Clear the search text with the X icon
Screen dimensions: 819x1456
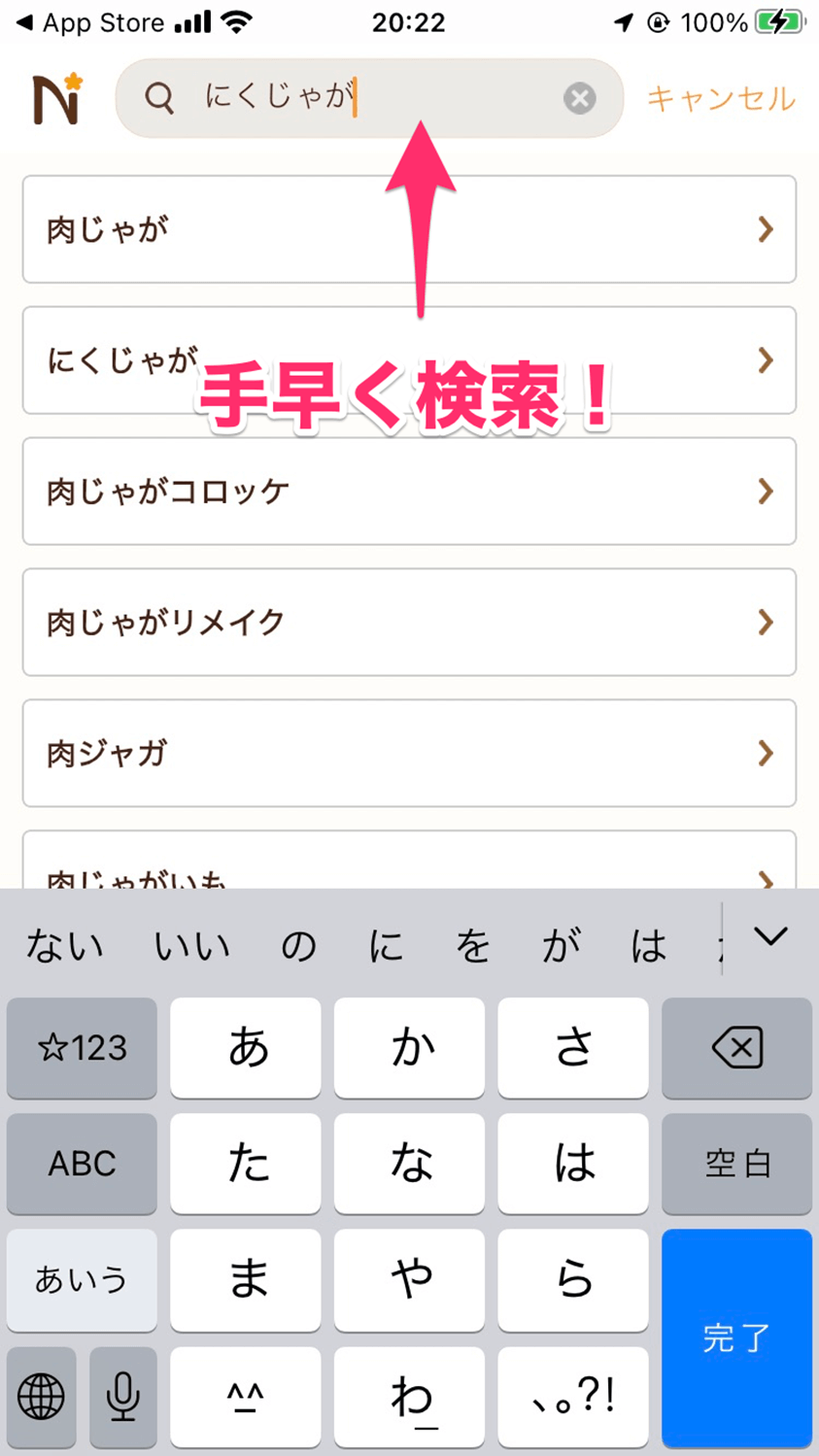[579, 98]
